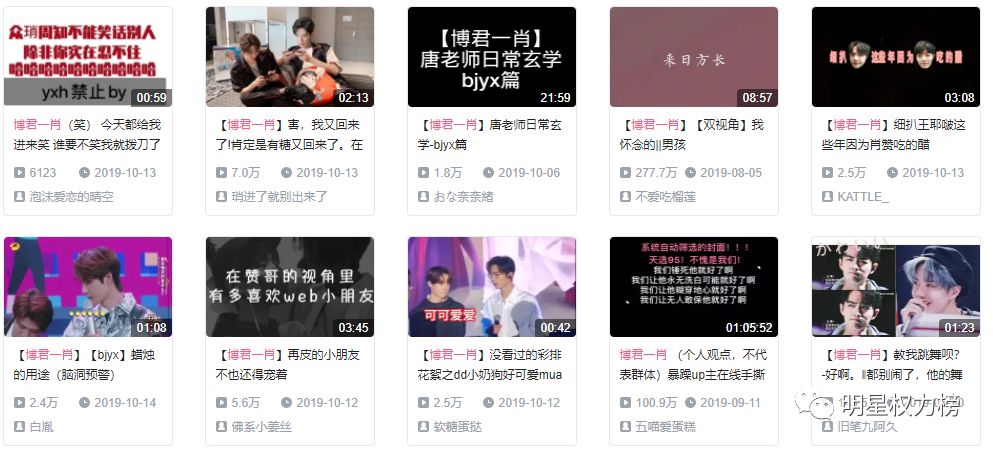Play the 来日方长 video thumbnail
This screenshot has width=993, height=449.
point(693,56)
